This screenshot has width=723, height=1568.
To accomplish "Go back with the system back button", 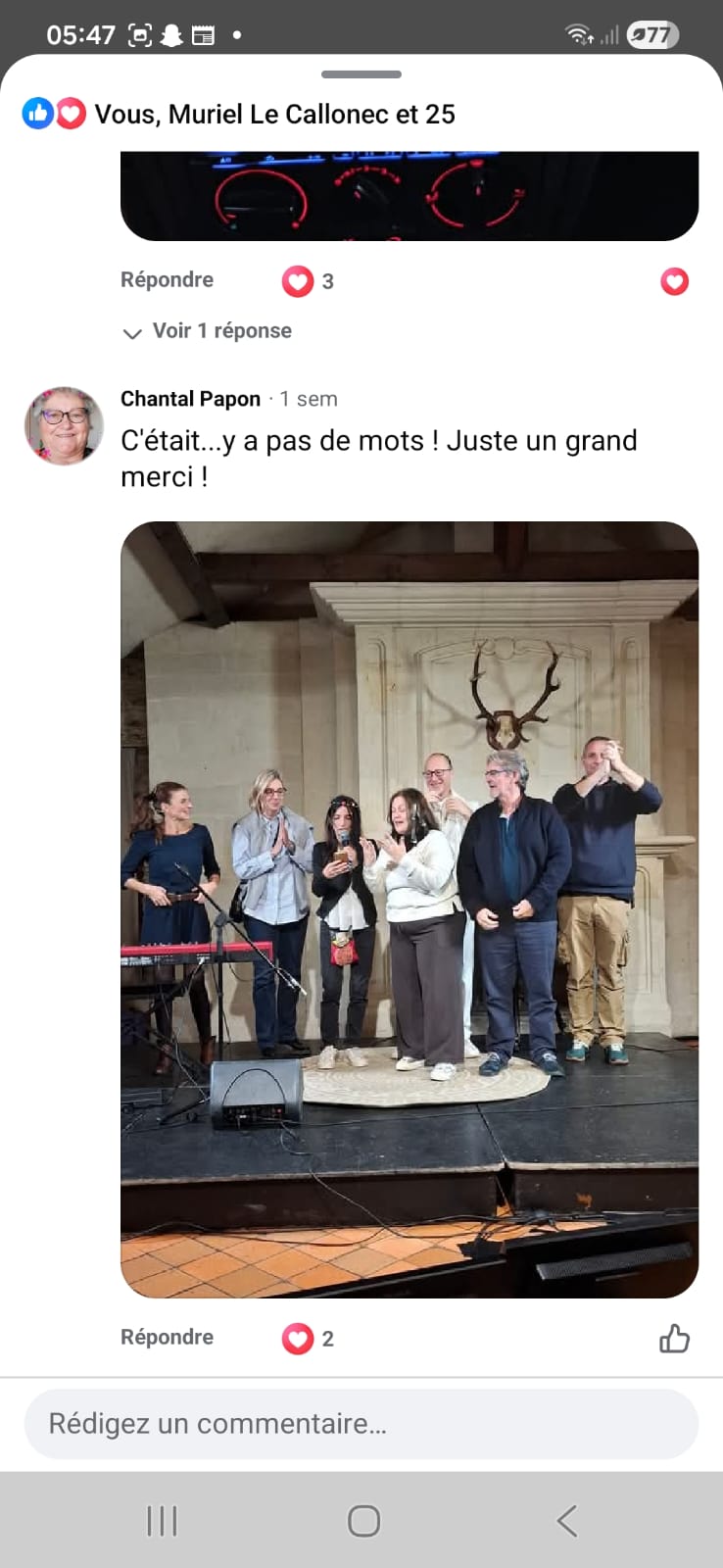I will click(x=566, y=1521).
